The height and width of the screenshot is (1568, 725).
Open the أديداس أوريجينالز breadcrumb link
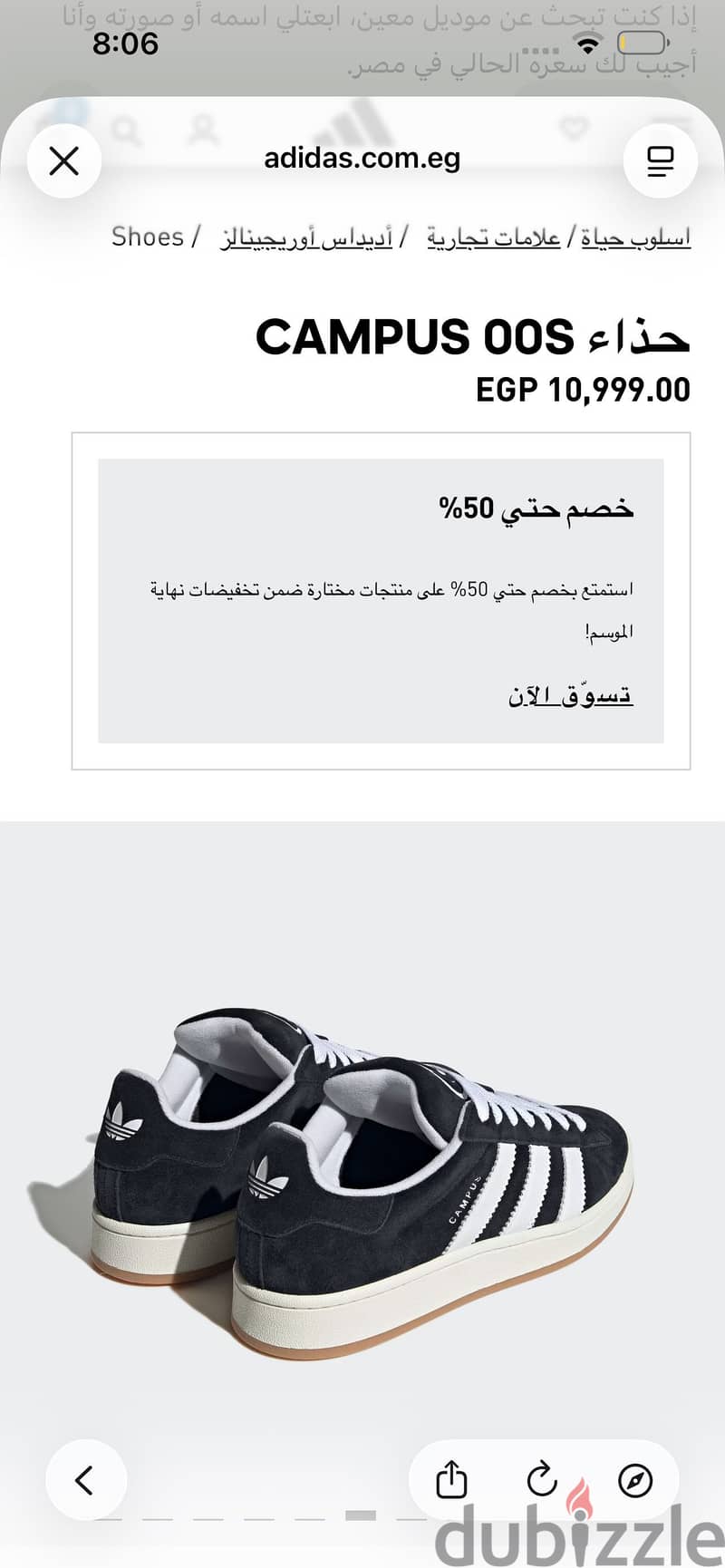306,237
